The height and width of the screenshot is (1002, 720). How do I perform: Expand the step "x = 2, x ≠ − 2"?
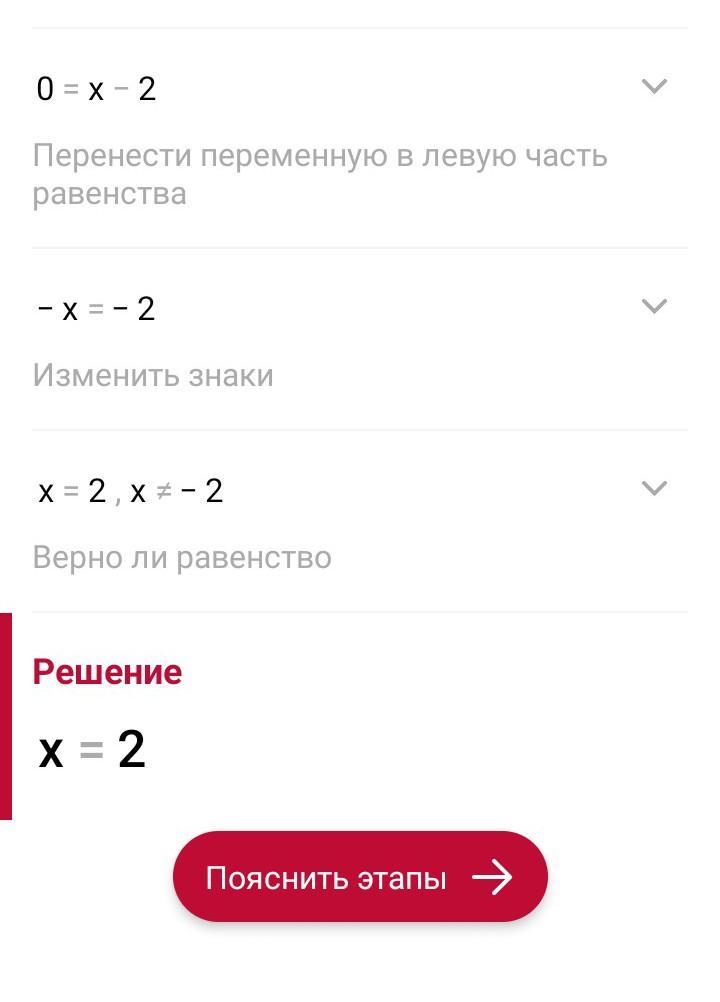[653, 488]
